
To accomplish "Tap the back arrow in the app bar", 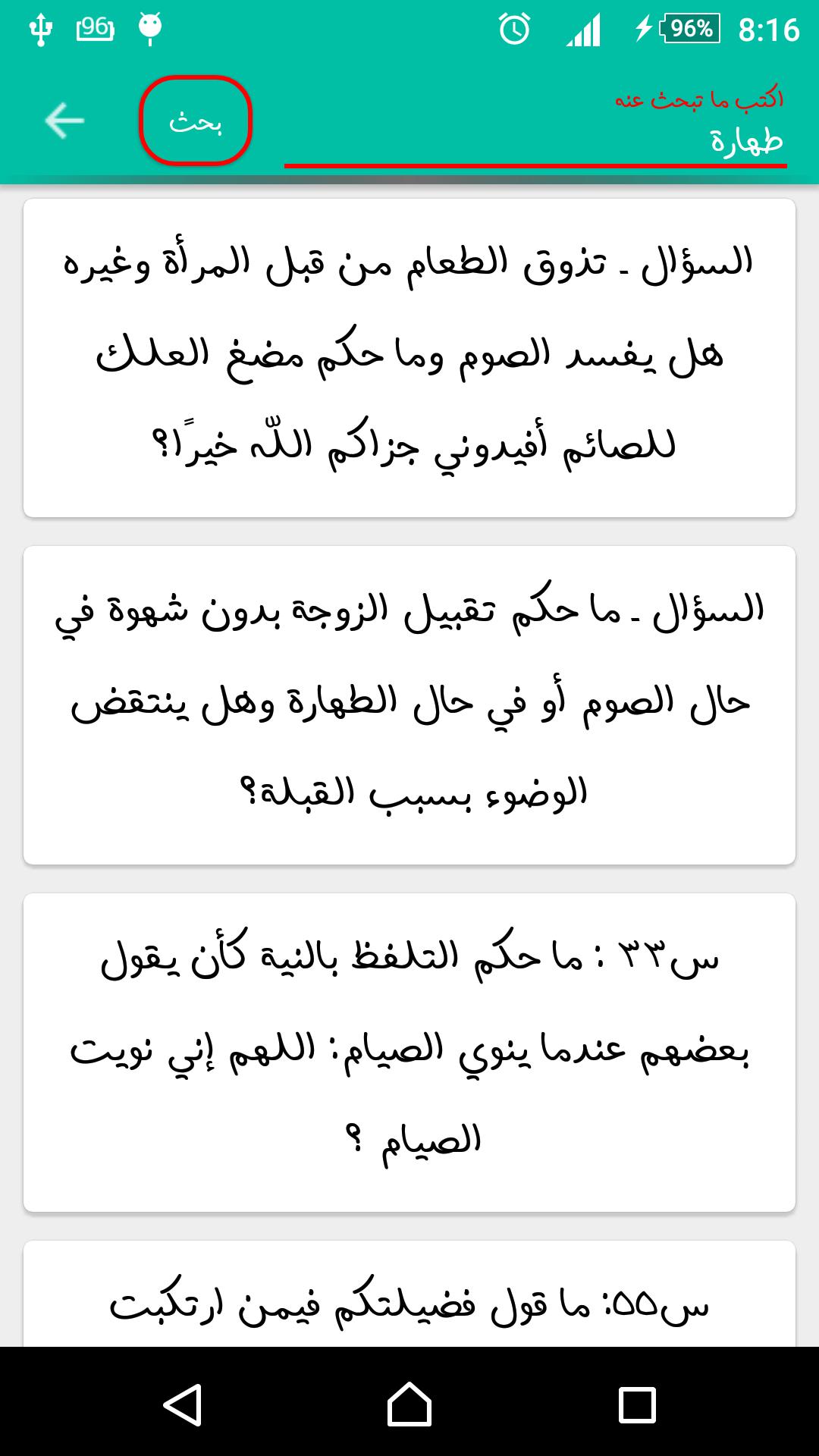I will coord(64,121).
